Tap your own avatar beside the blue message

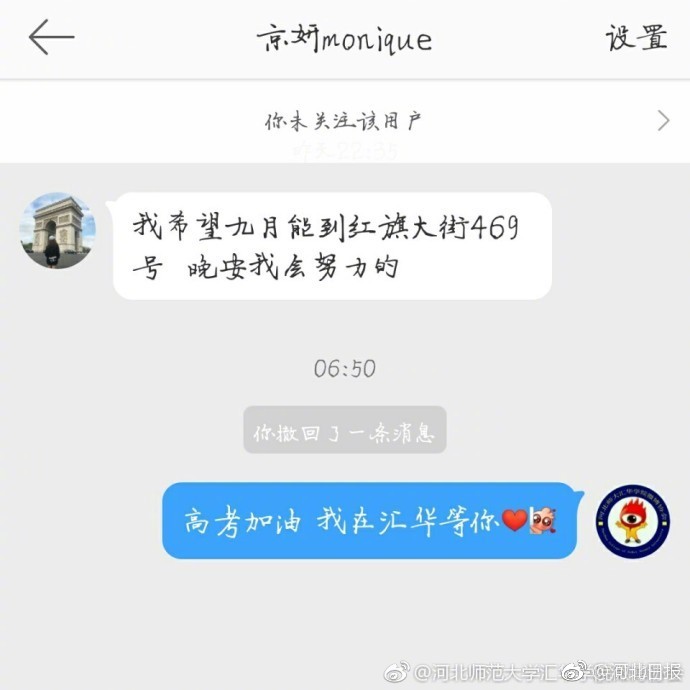632,520
